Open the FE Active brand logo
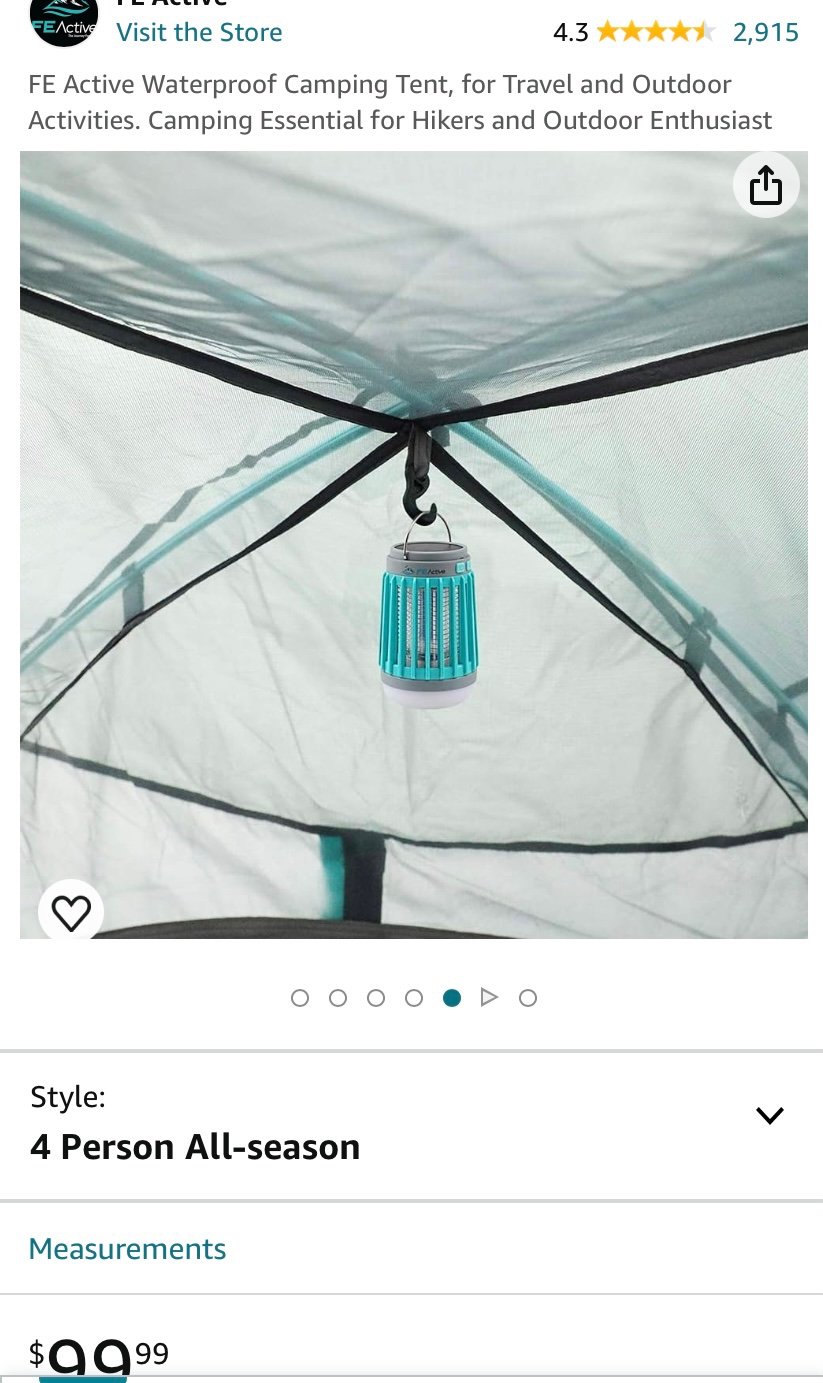823x1383 pixels. coord(63,23)
